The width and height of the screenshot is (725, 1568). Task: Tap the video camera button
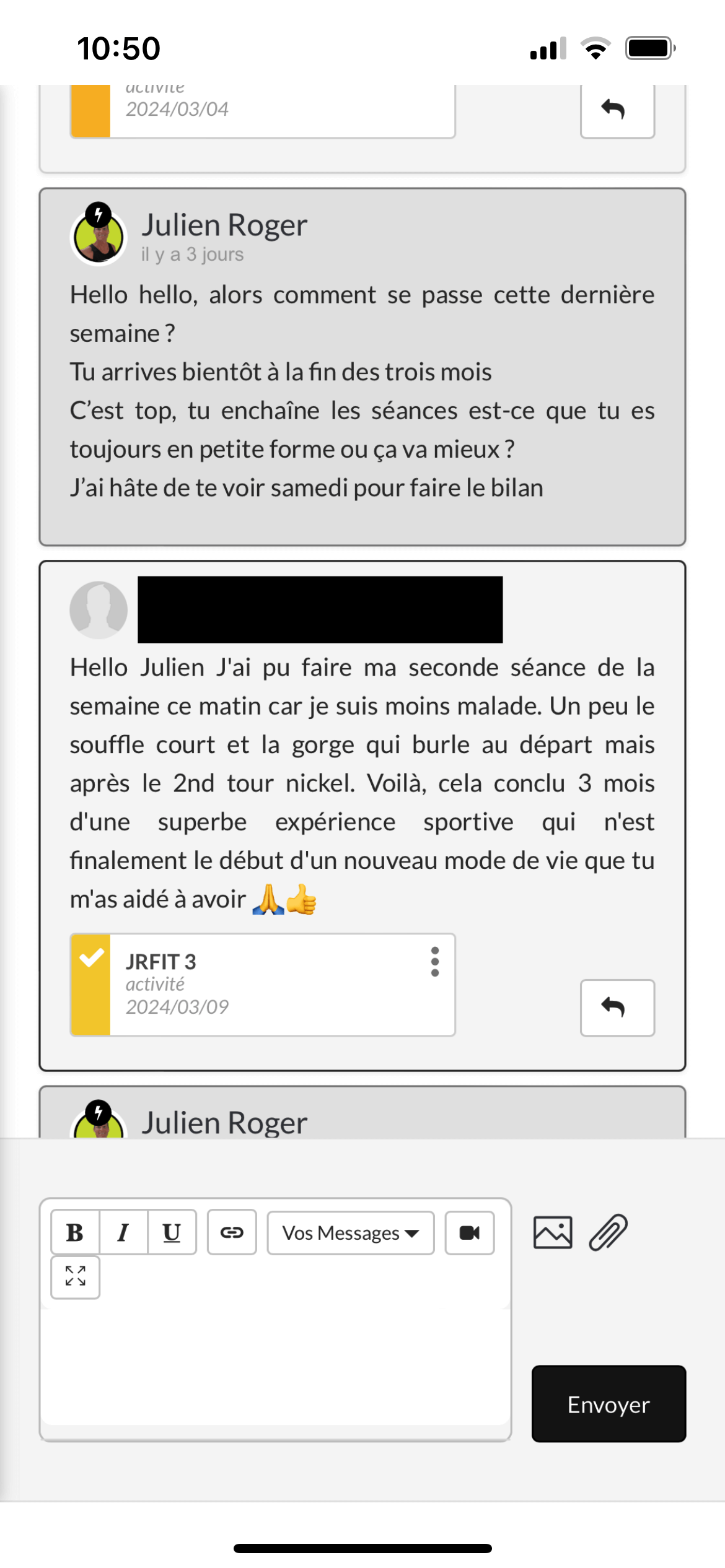pos(470,1233)
